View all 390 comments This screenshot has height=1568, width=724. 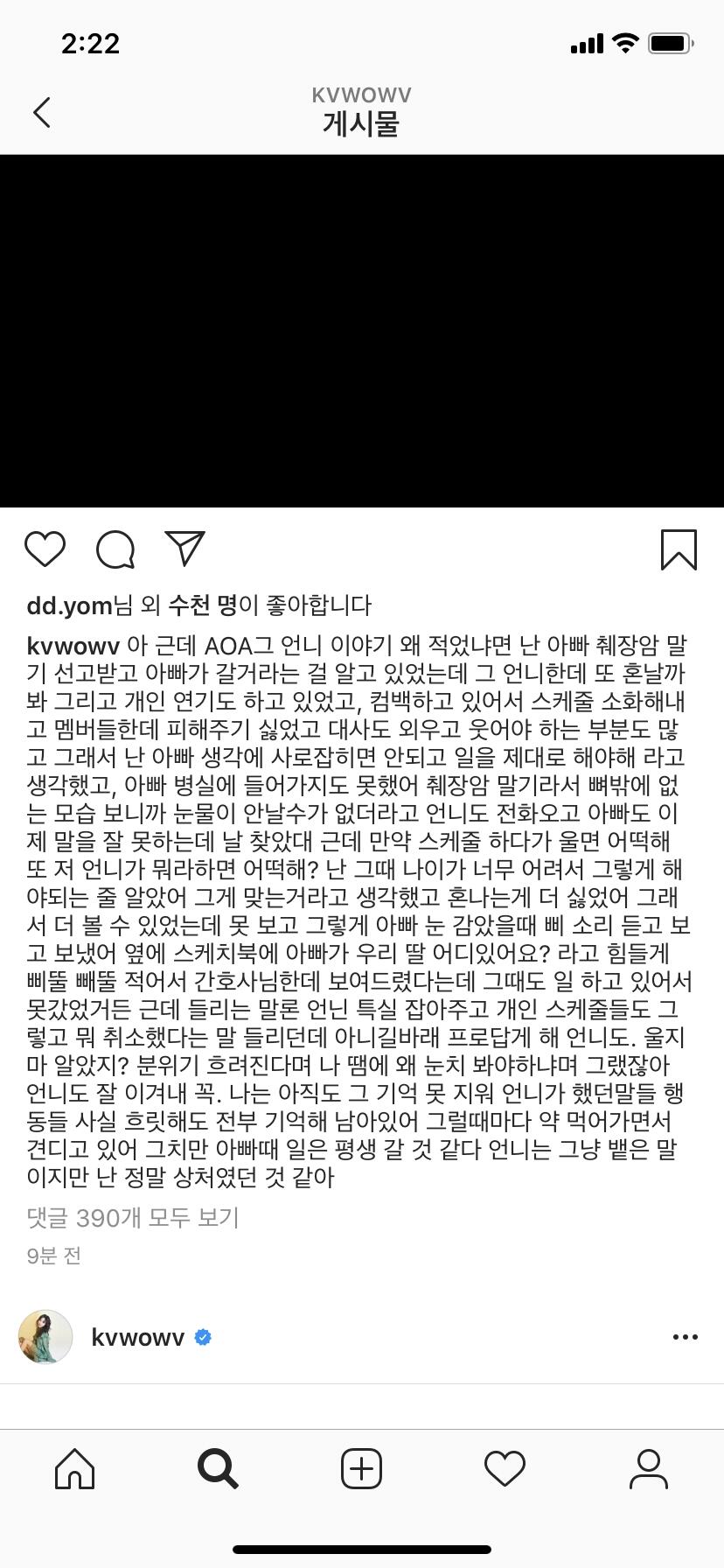click(x=133, y=1218)
